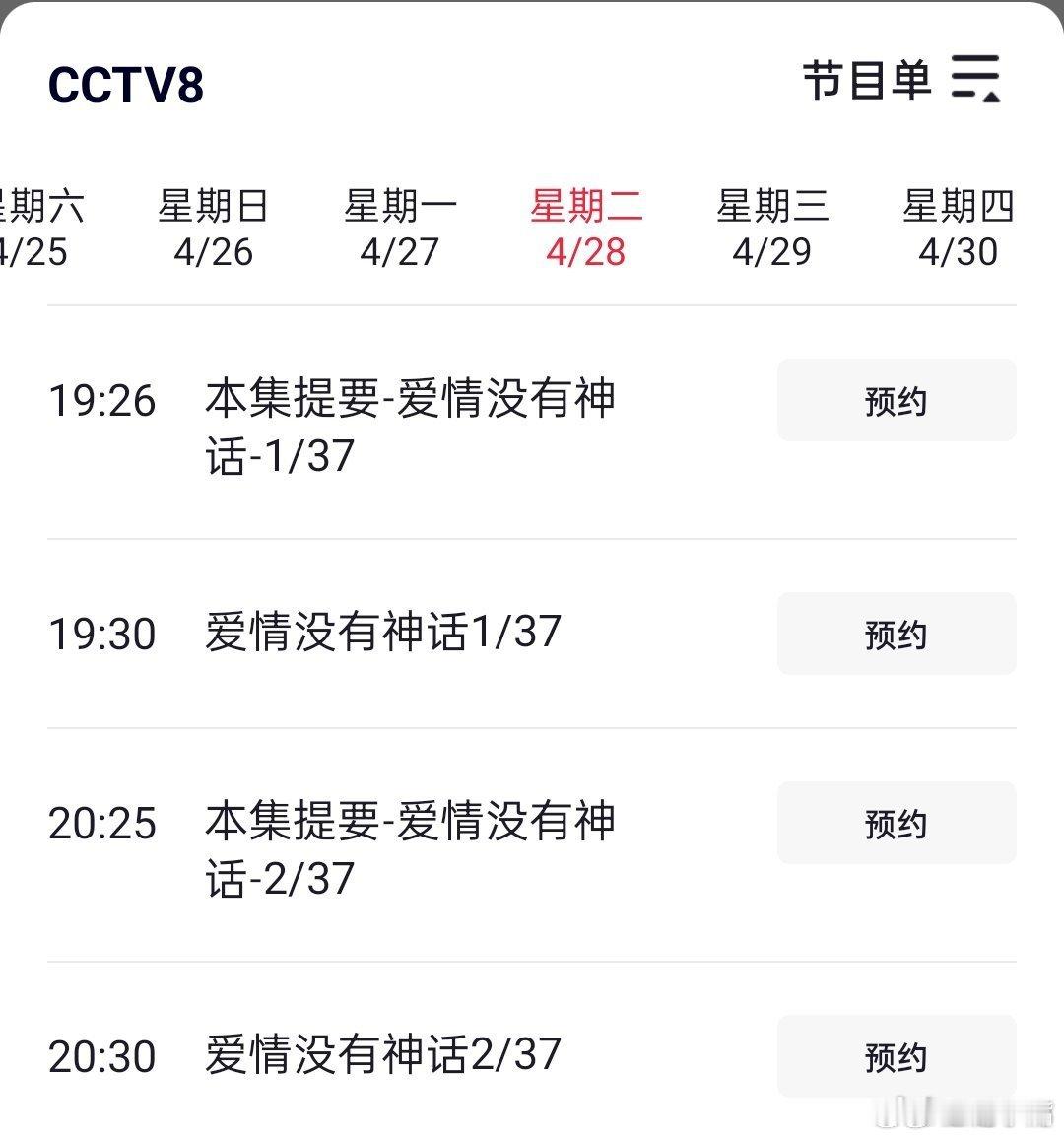Reserve 爱情没有神话2/37 at 20:30
1064x1139 pixels.
(x=896, y=1056)
